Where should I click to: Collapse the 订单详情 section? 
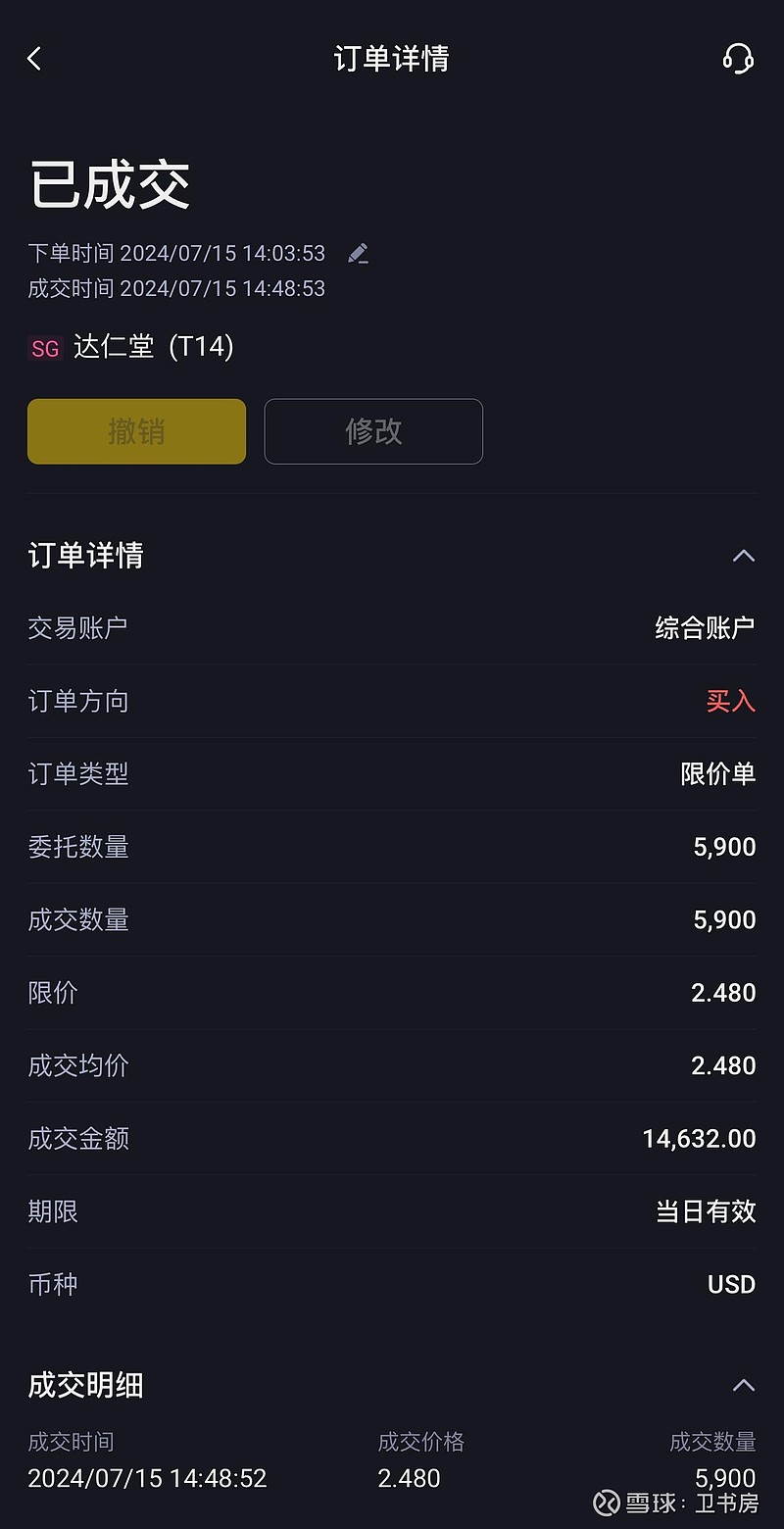pyautogui.click(x=744, y=556)
